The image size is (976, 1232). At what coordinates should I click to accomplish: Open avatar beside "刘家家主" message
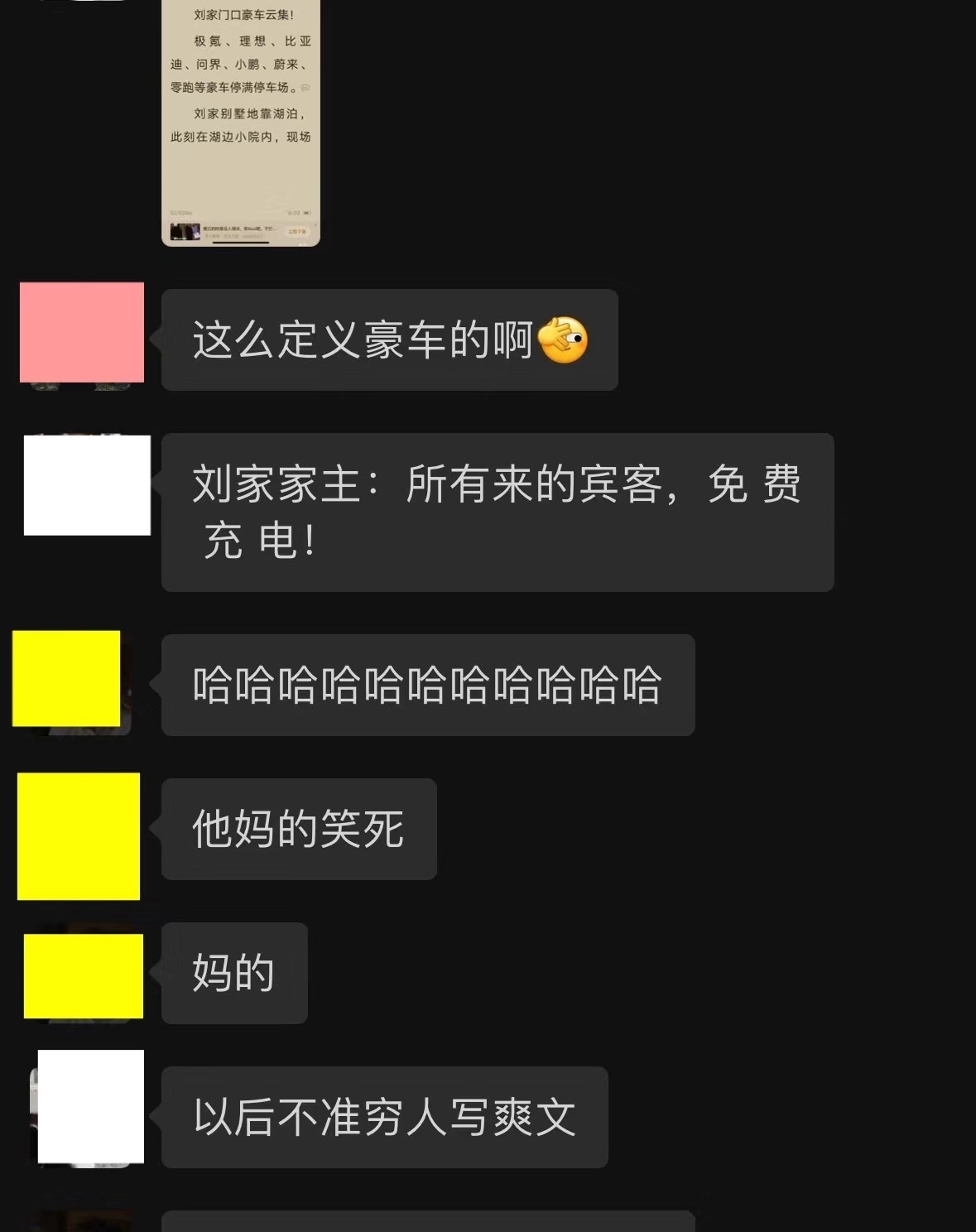(x=87, y=485)
